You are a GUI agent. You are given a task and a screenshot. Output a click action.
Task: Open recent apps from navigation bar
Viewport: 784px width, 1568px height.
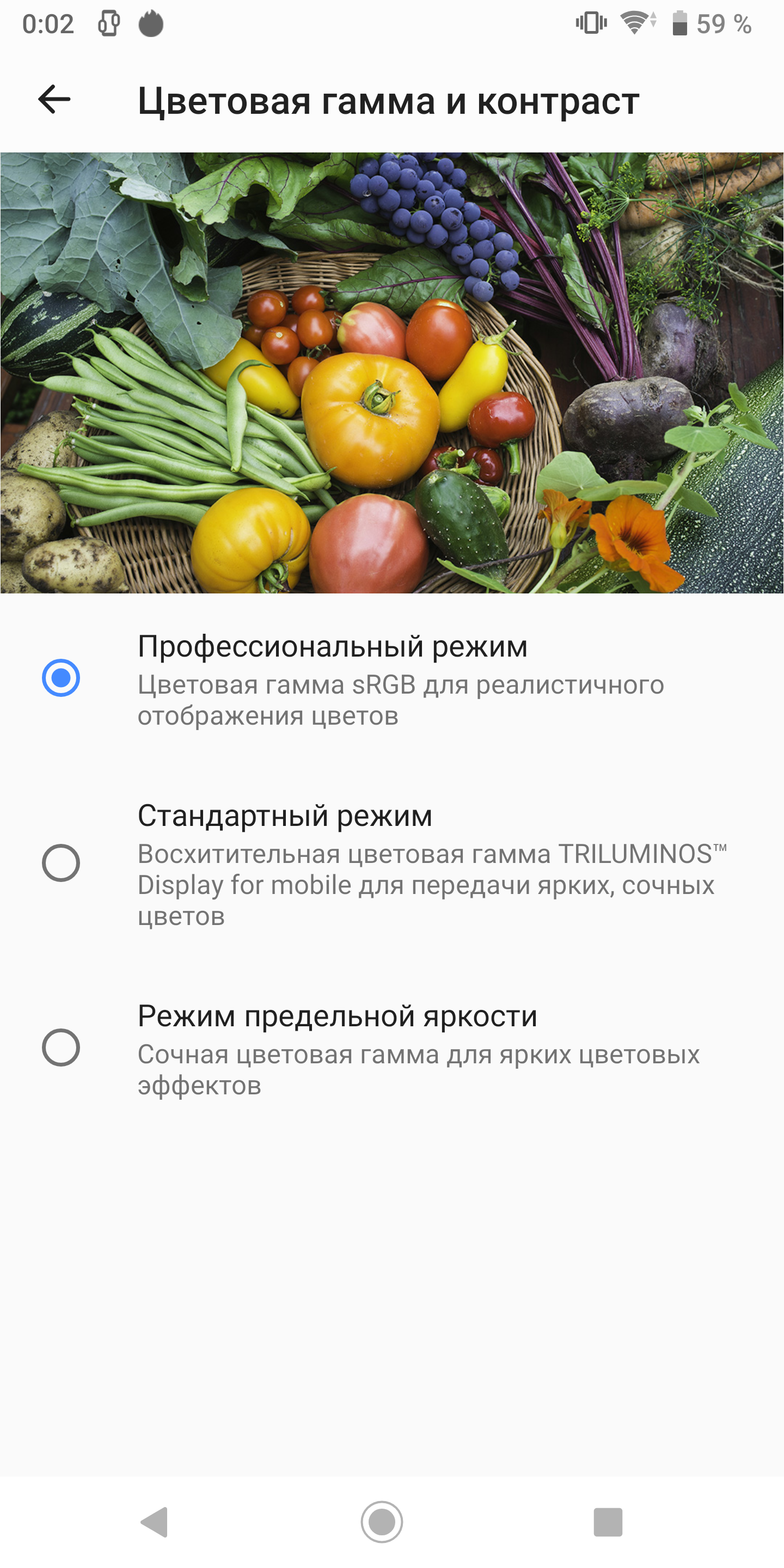(608, 1522)
